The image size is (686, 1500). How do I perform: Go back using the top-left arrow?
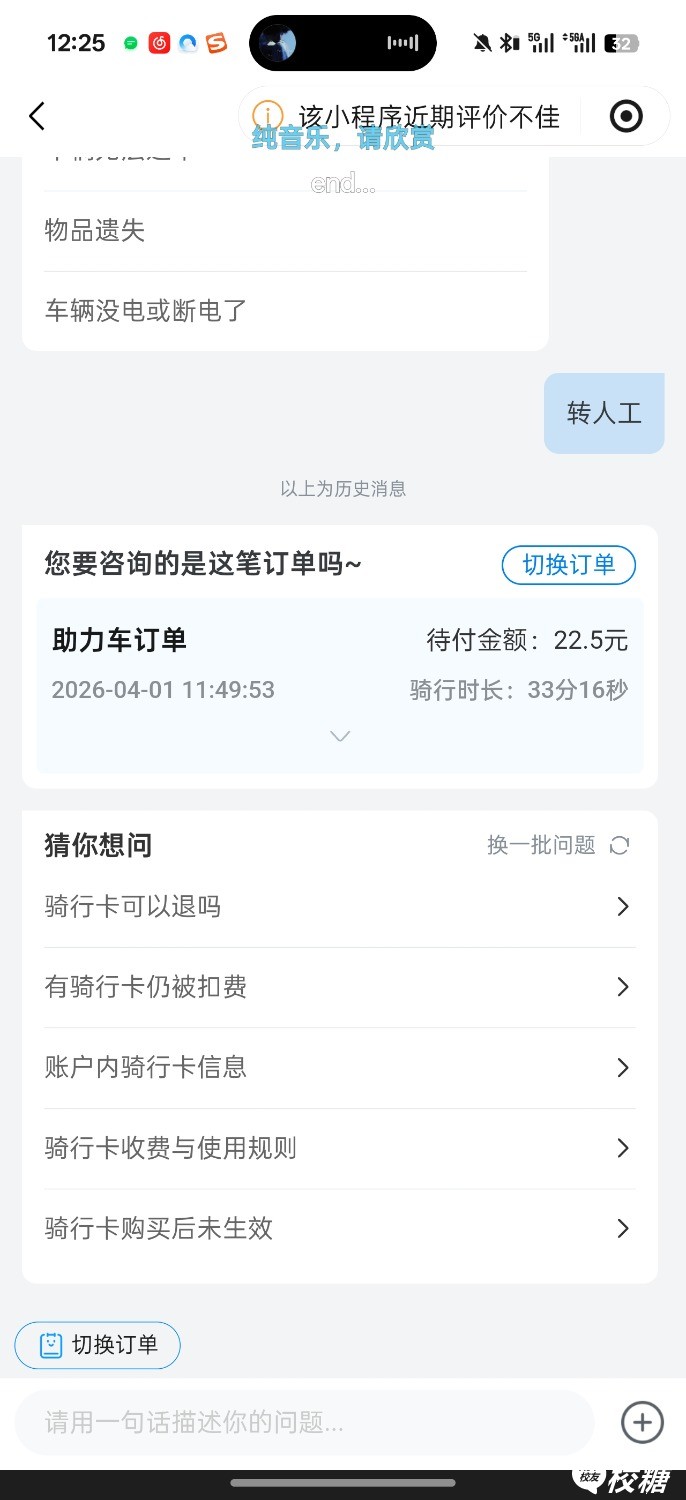pyautogui.click(x=37, y=116)
